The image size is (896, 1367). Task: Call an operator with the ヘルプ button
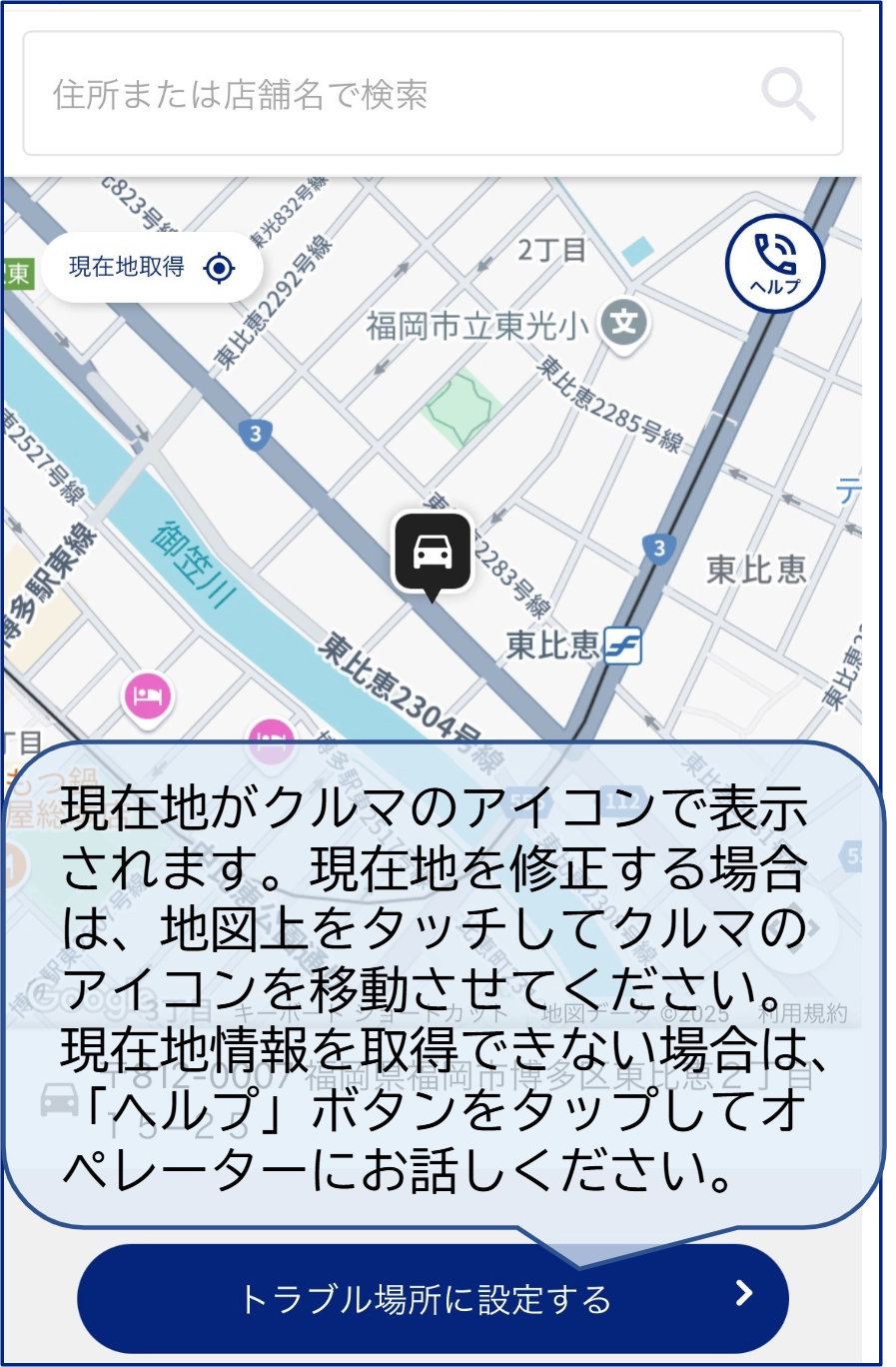pos(775,264)
